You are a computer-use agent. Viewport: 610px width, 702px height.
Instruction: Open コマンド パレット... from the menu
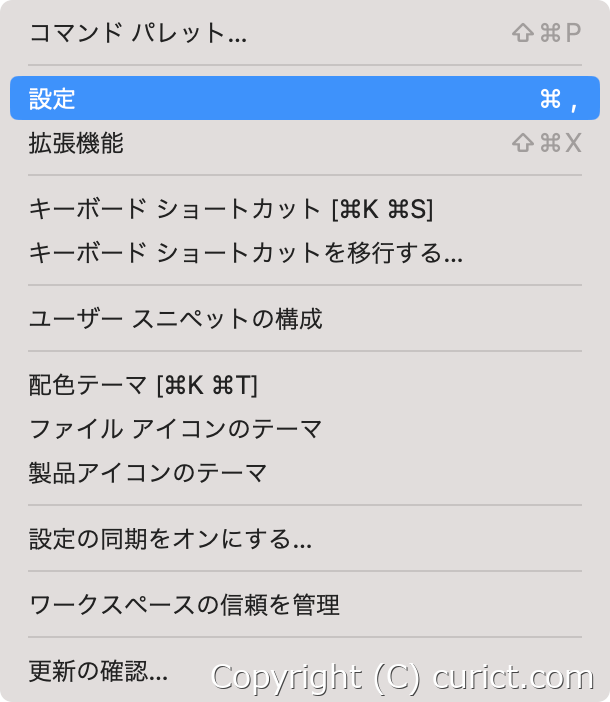pos(138,33)
